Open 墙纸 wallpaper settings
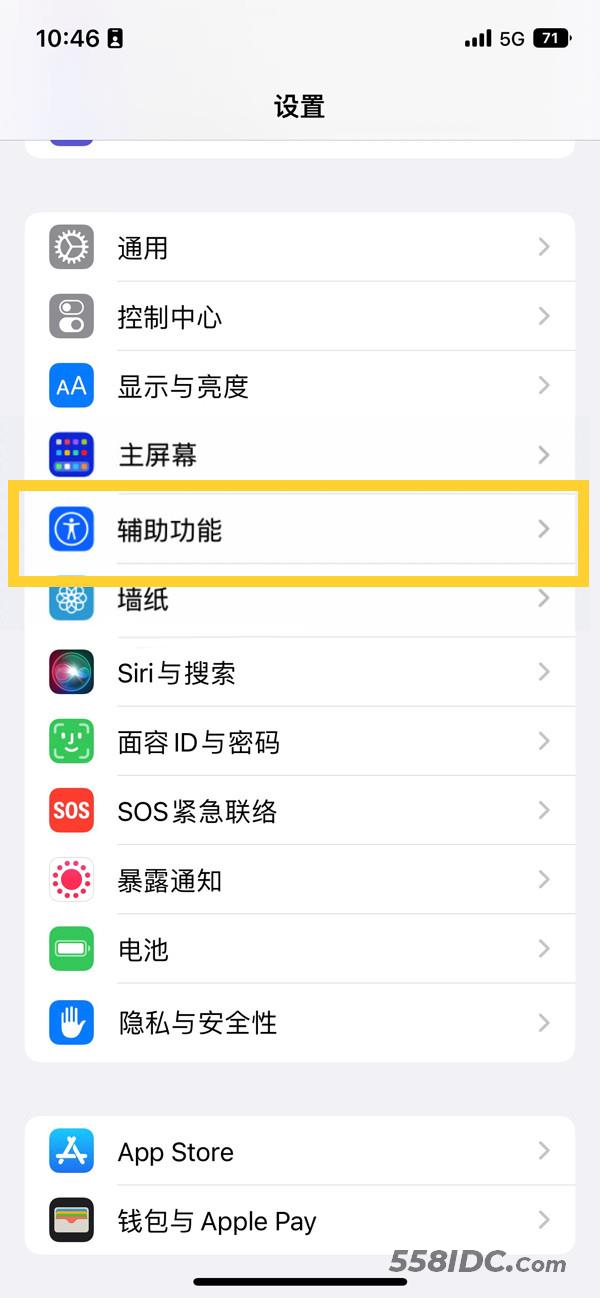 tap(300, 600)
